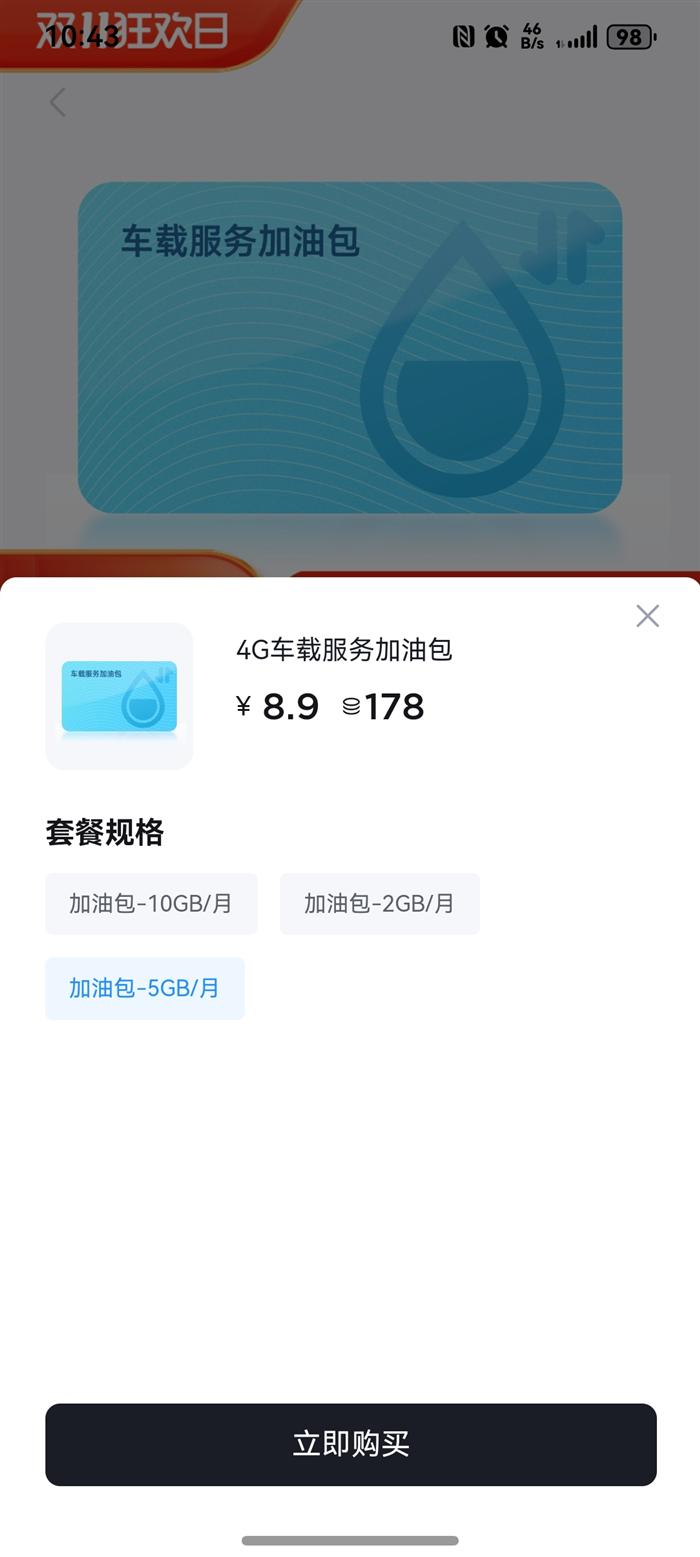Select the 加油包-5GB/月 option
Image resolution: width=700 pixels, height=1557 pixels.
tap(145, 989)
